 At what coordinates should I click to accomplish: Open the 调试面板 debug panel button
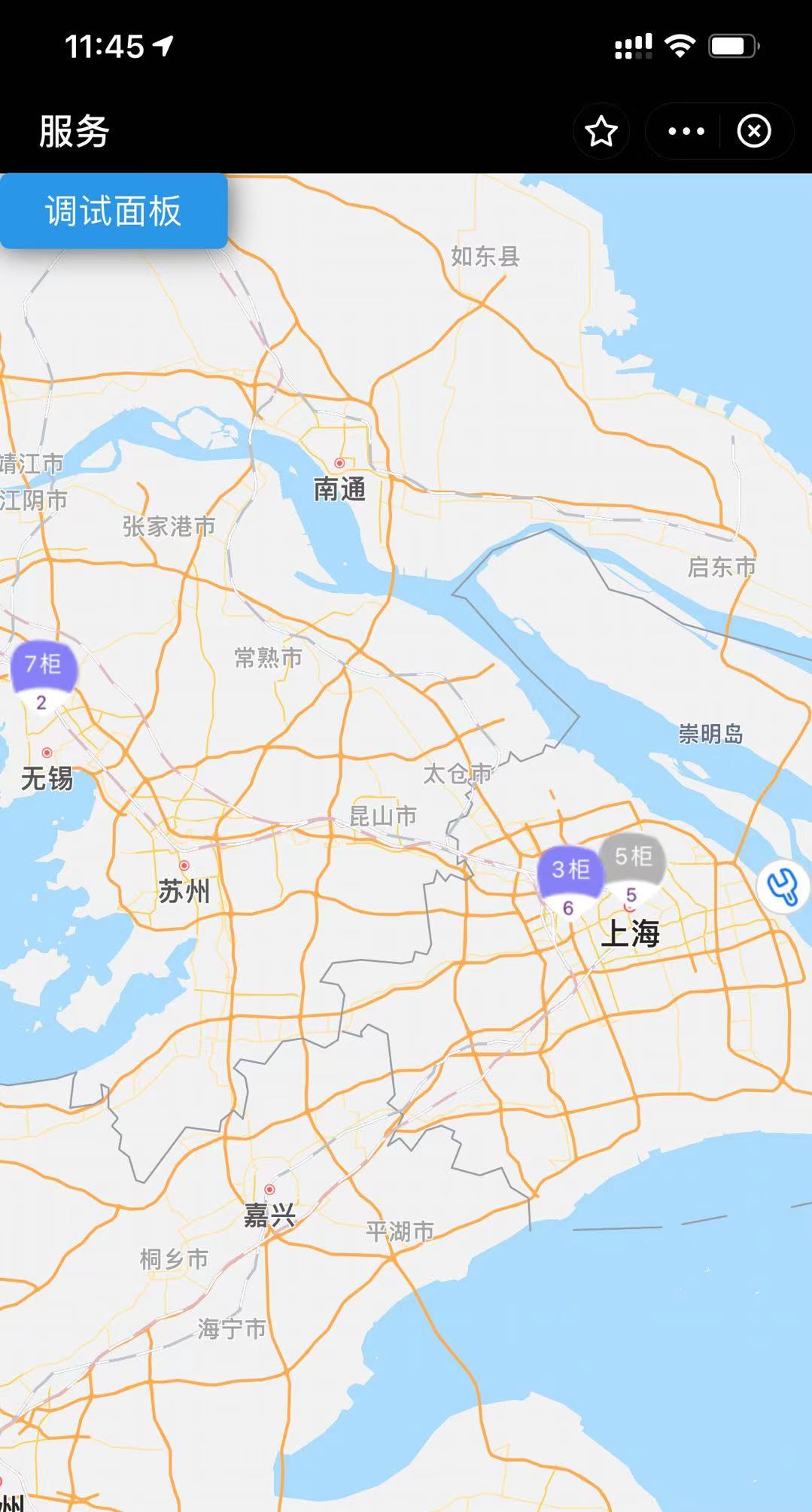coord(113,211)
